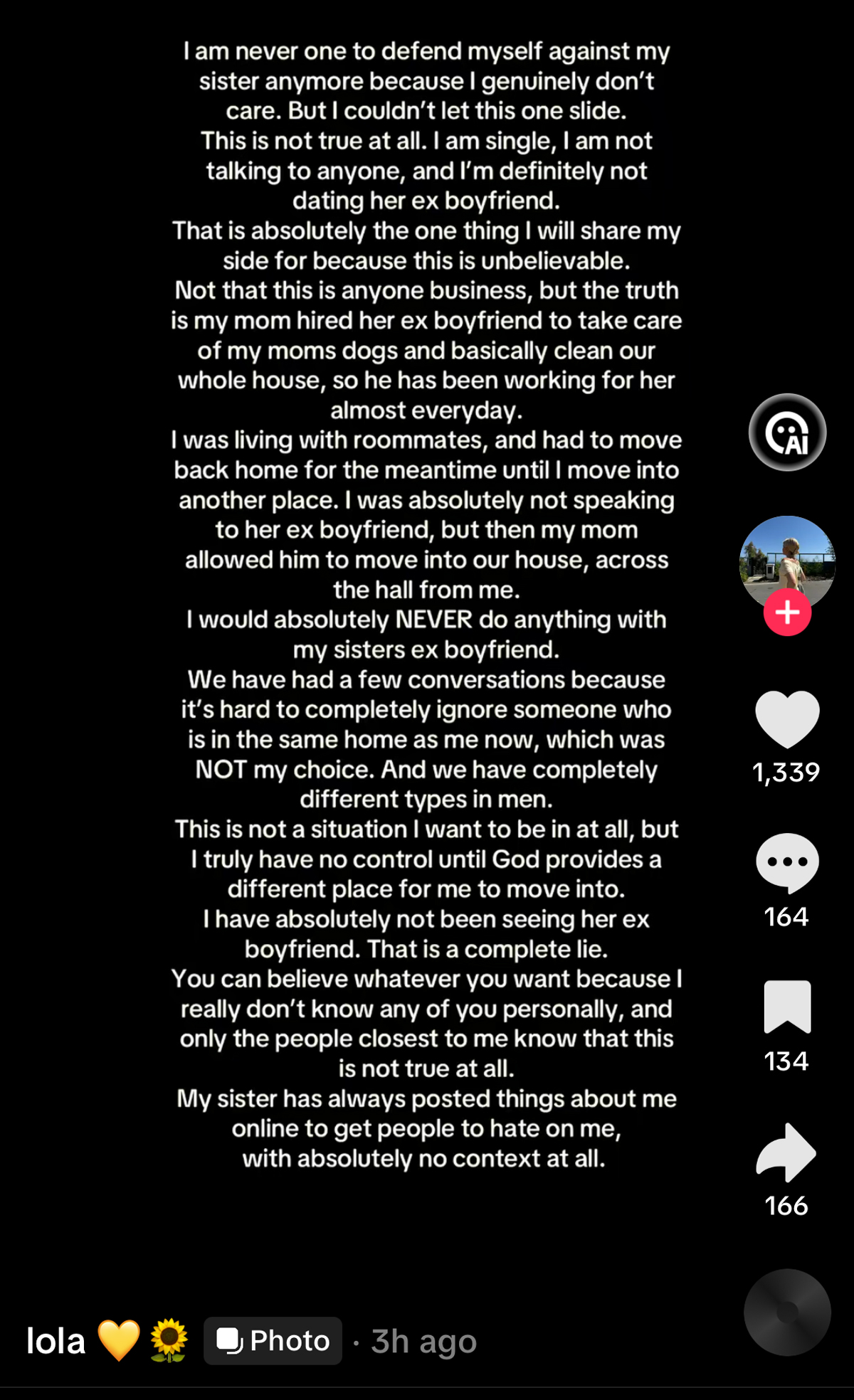Select the 1,339 like count
This screenshot has width=854, height=1400.
[x=786, y=770]
